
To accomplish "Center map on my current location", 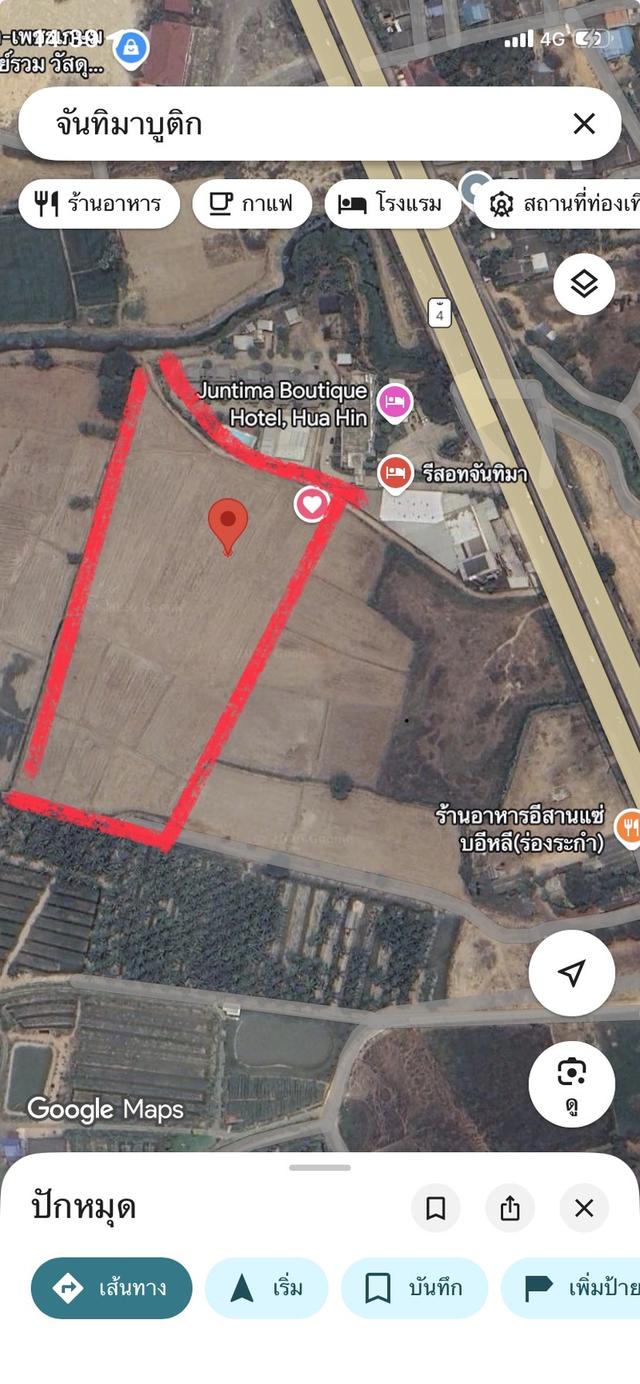I will [571, 973].
